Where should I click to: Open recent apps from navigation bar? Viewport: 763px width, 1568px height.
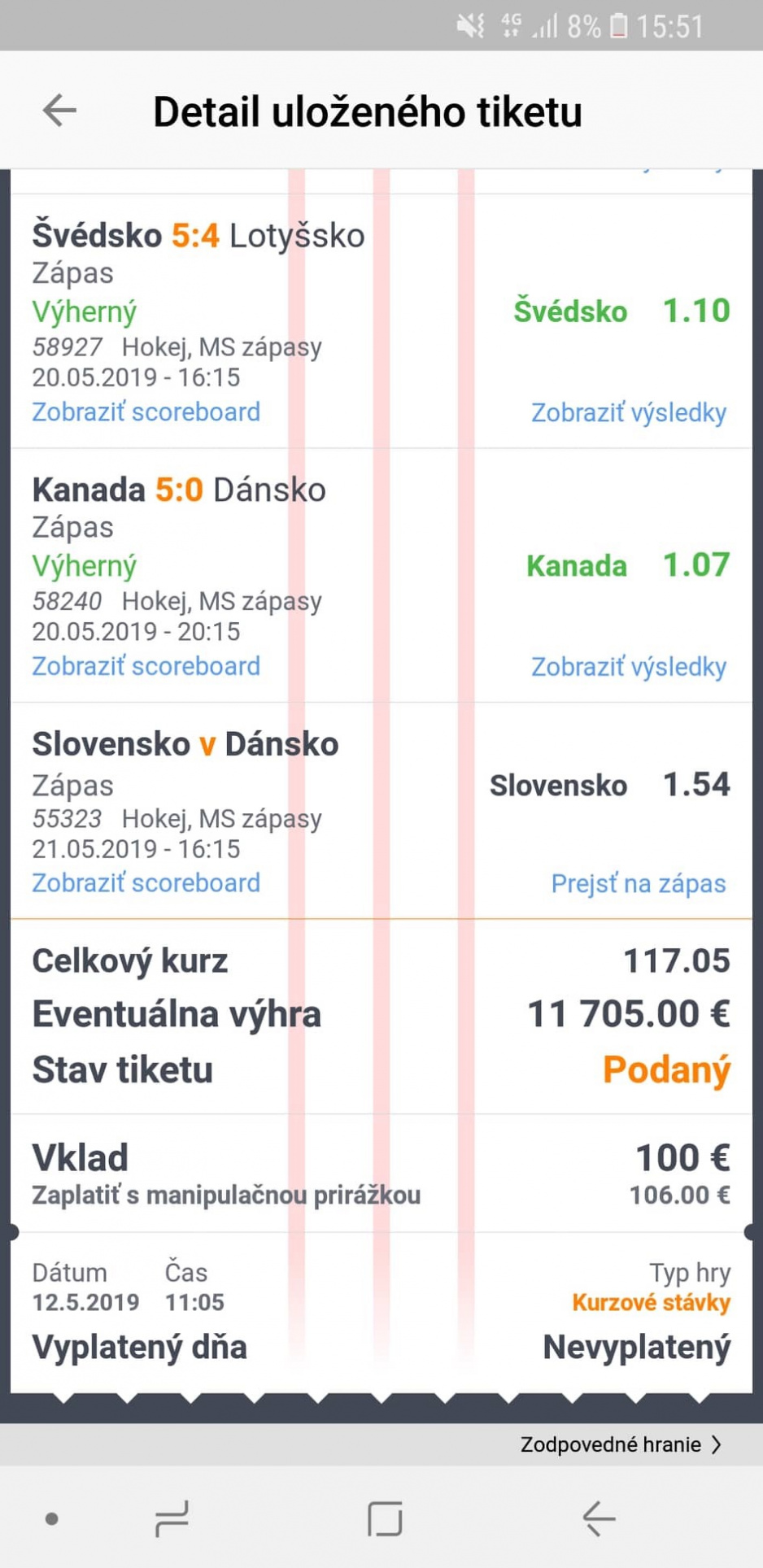(172, 1518)
